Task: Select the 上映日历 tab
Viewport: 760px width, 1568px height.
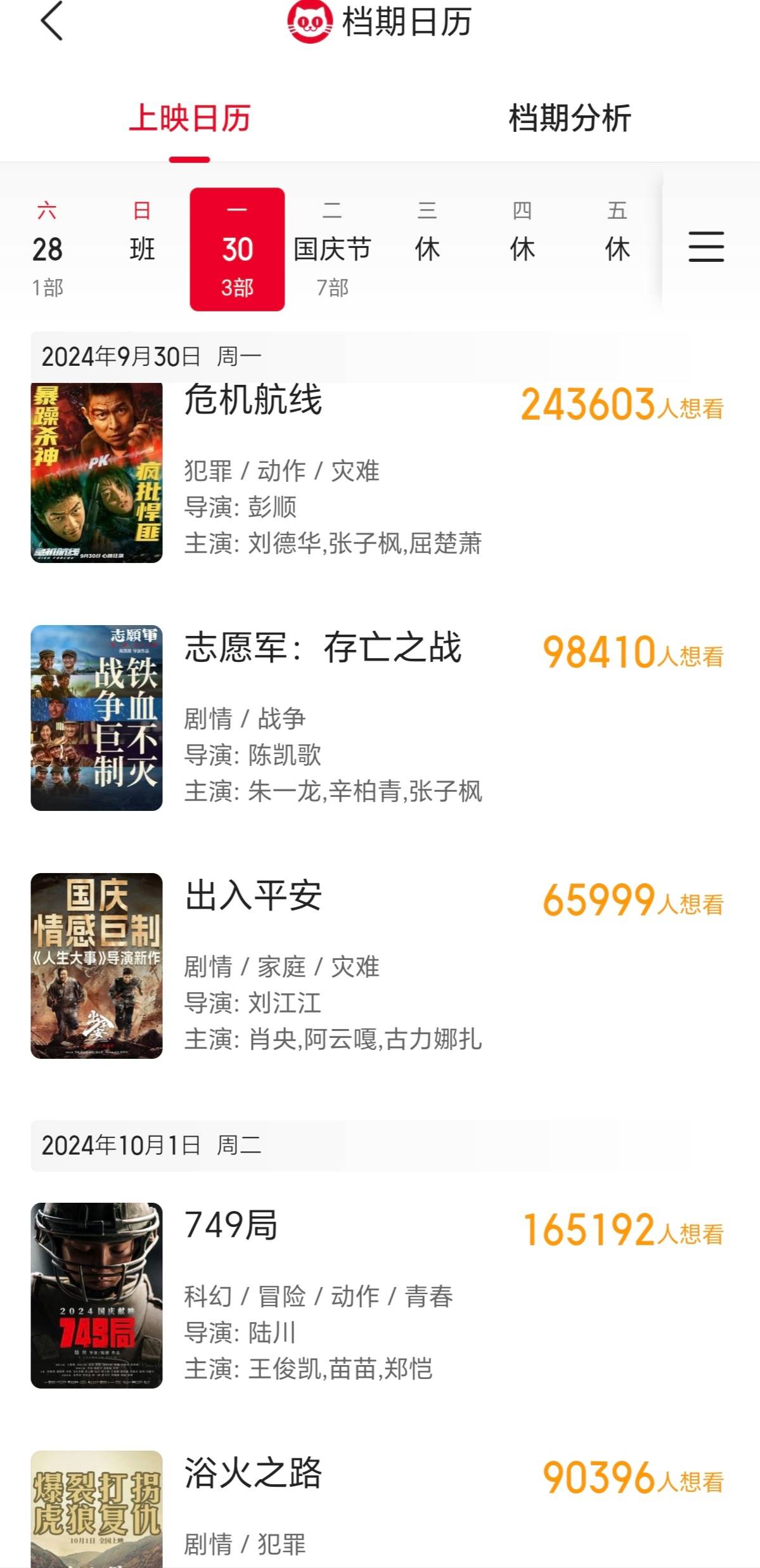Action: tap(190, 119)
